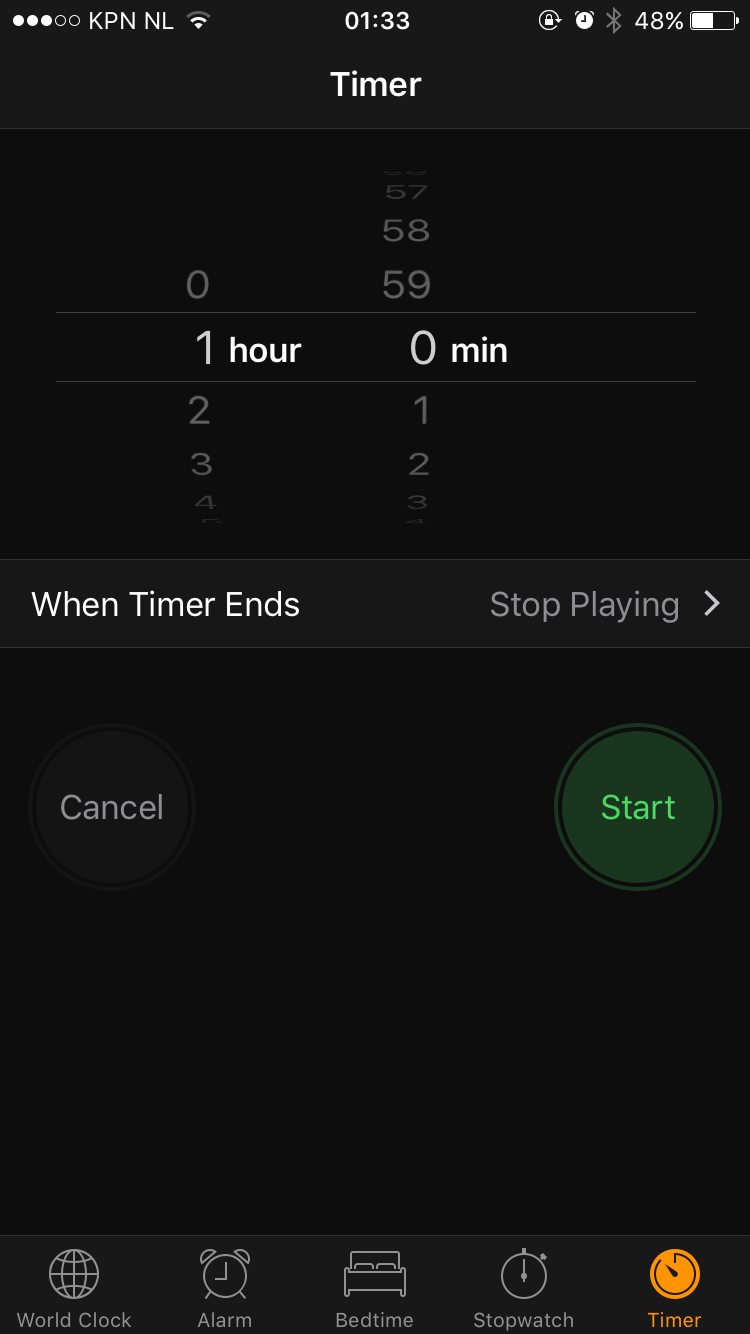750x1334 pixels.
Task: Select the Alarm clock icon
Action: [x=224, y=1274]
